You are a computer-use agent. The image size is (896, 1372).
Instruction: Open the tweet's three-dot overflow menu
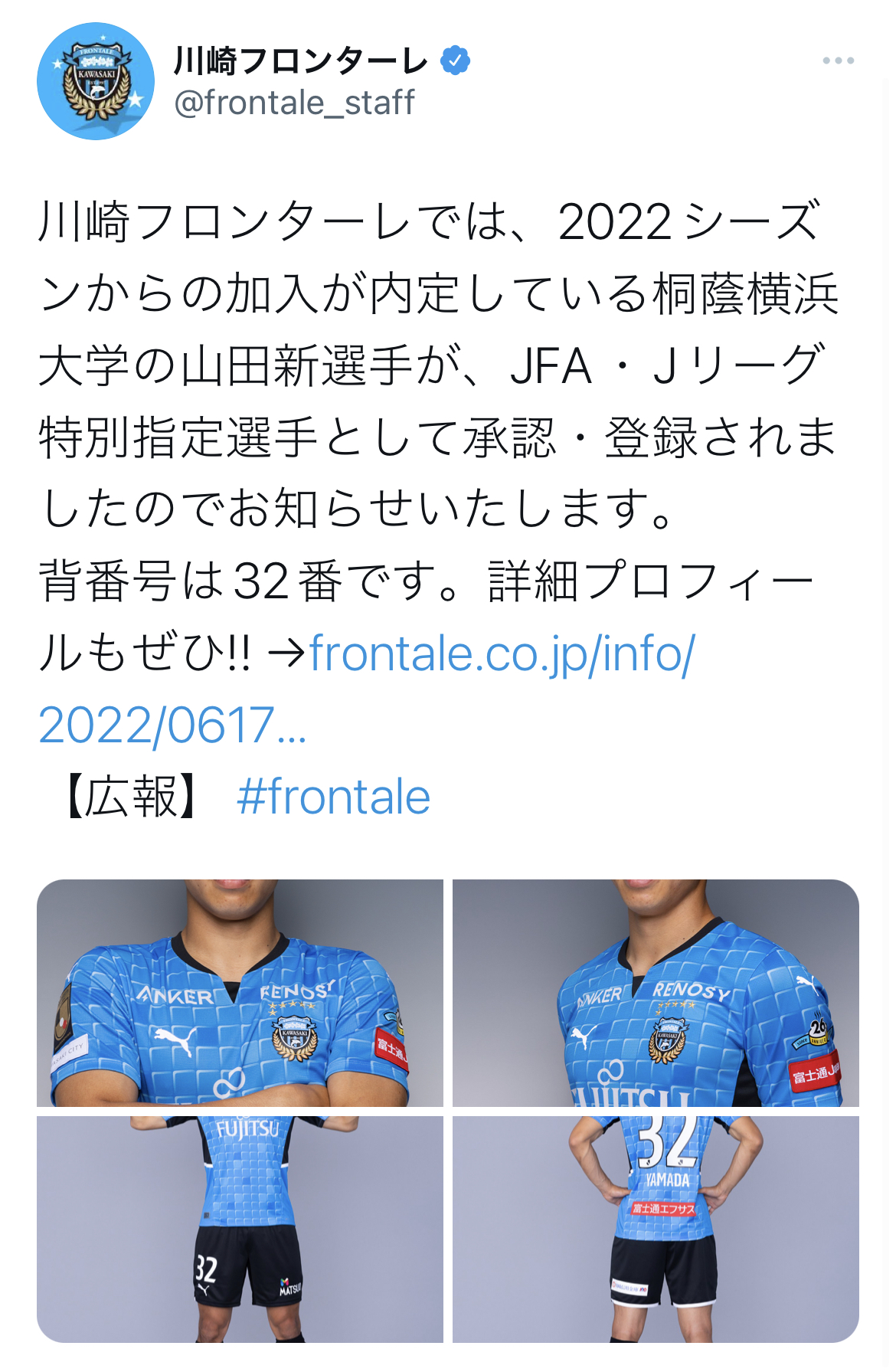coord(838,61)
